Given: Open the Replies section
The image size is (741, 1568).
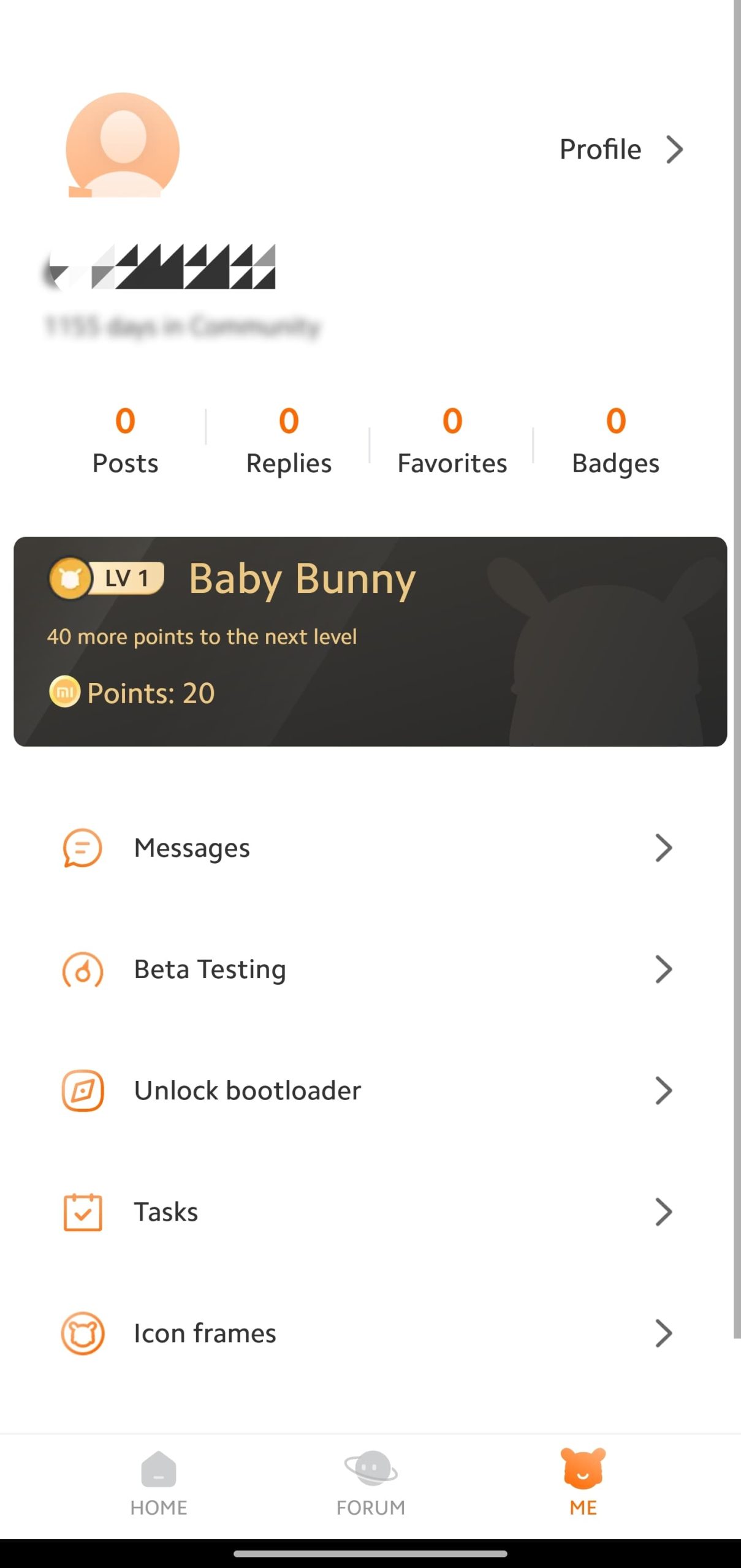Looking at the screenshot, I should 289,440.
